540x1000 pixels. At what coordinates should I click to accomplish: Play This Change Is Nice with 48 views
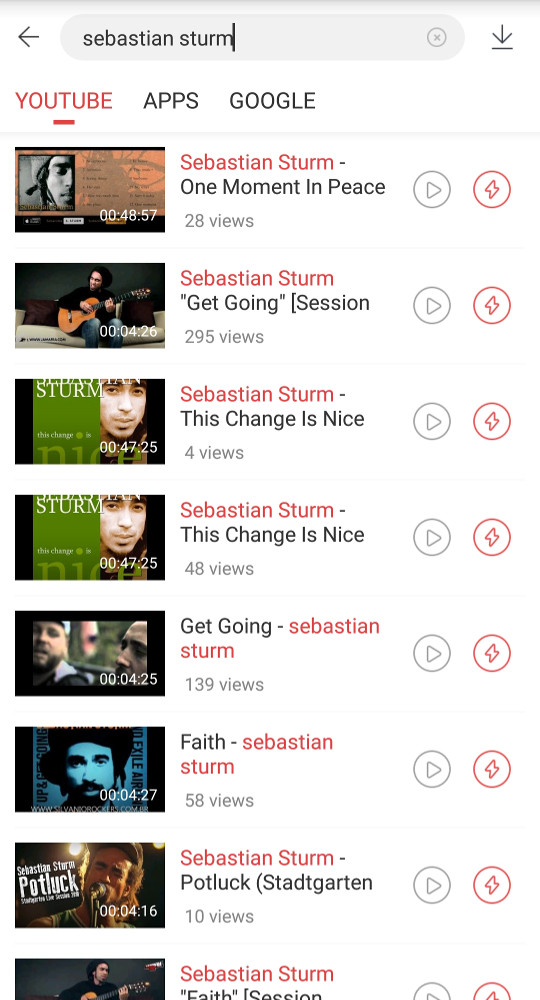click(432, 538)
